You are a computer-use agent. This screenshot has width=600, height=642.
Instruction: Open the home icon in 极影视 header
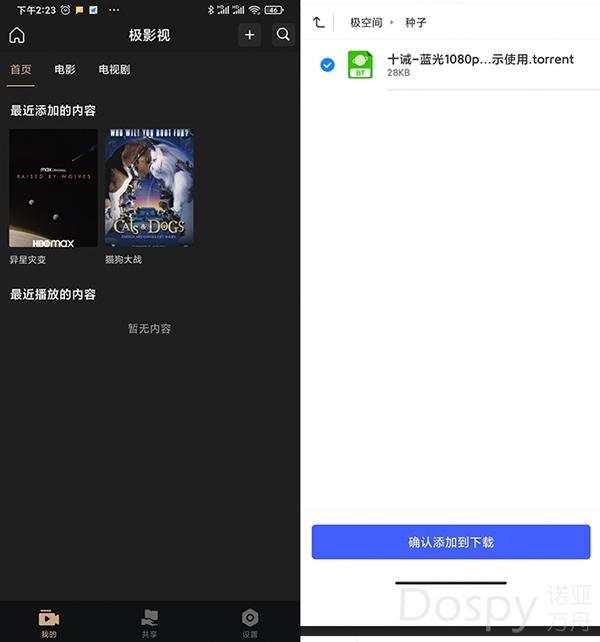(x=17, y=35)
